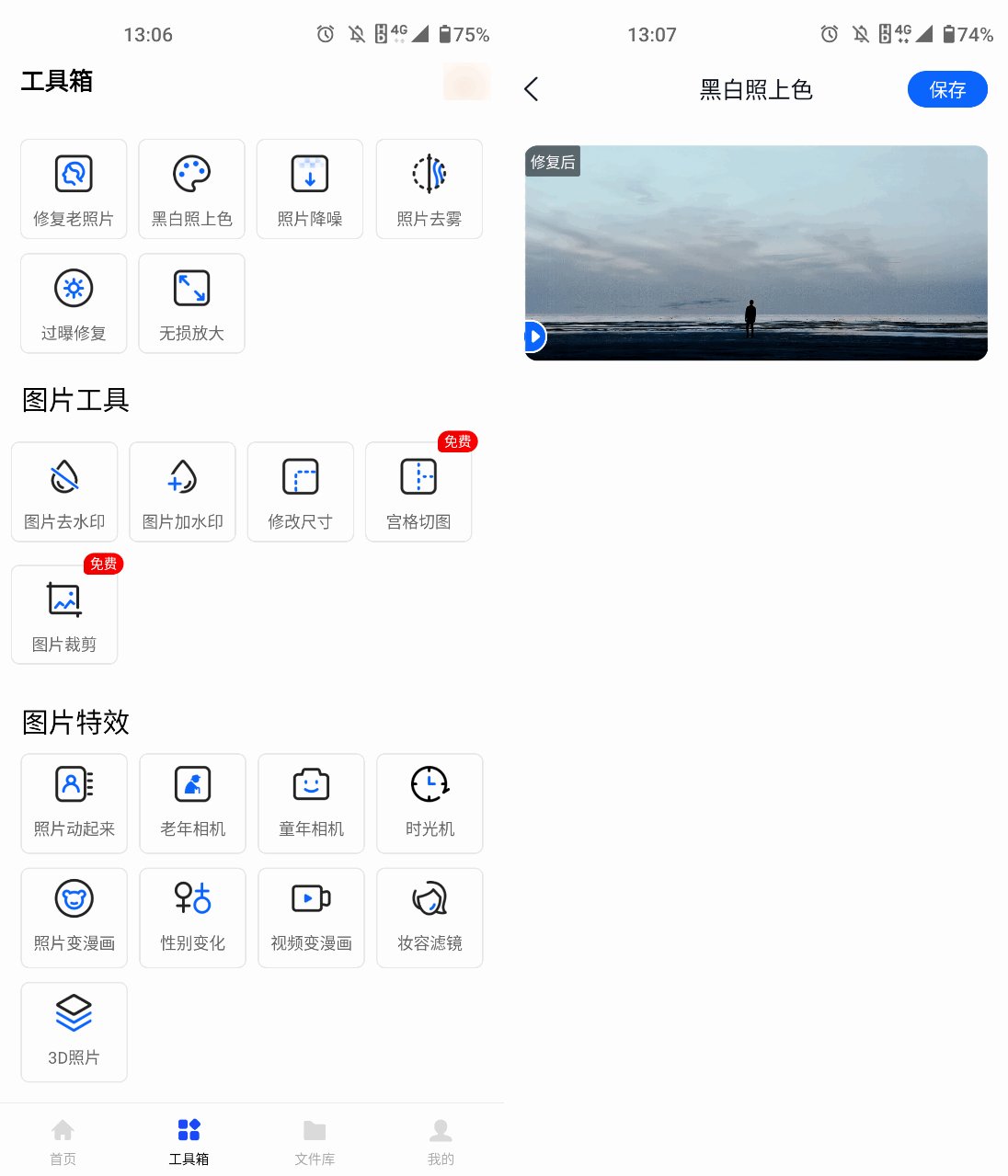Go back from the colorize screen
Viewport: 1008px width, 1176px height.
pos(532,89)
